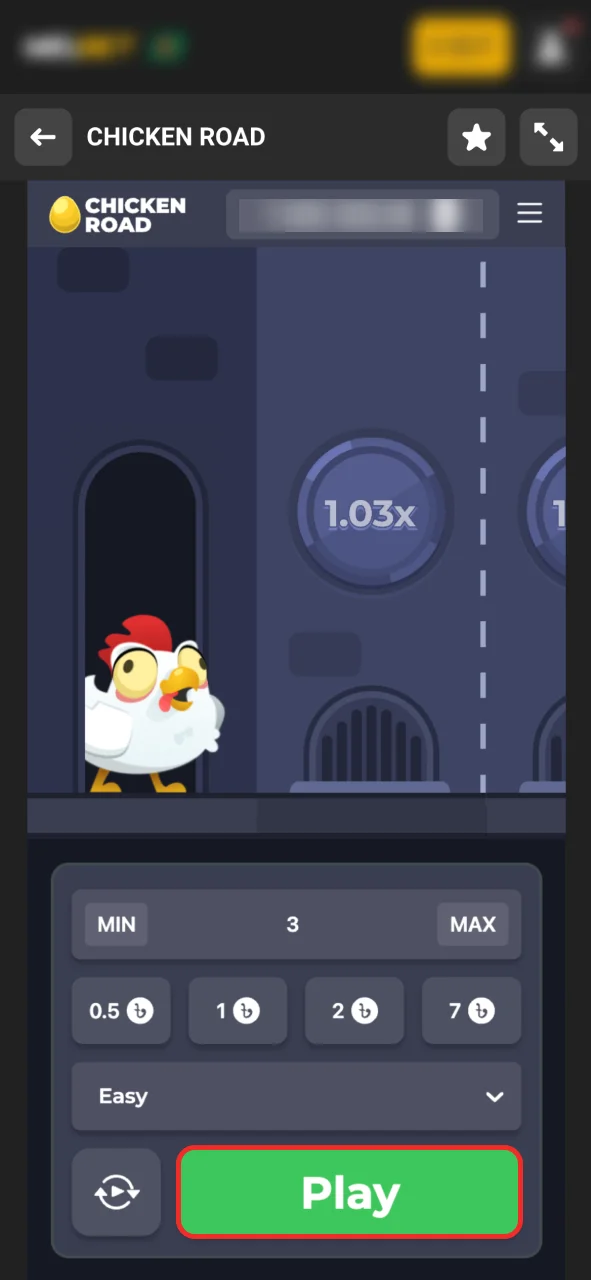This screenshot has height=1280, width=591.
Task: Choose the 0.5 bet chip
Action: [121, 1011]
